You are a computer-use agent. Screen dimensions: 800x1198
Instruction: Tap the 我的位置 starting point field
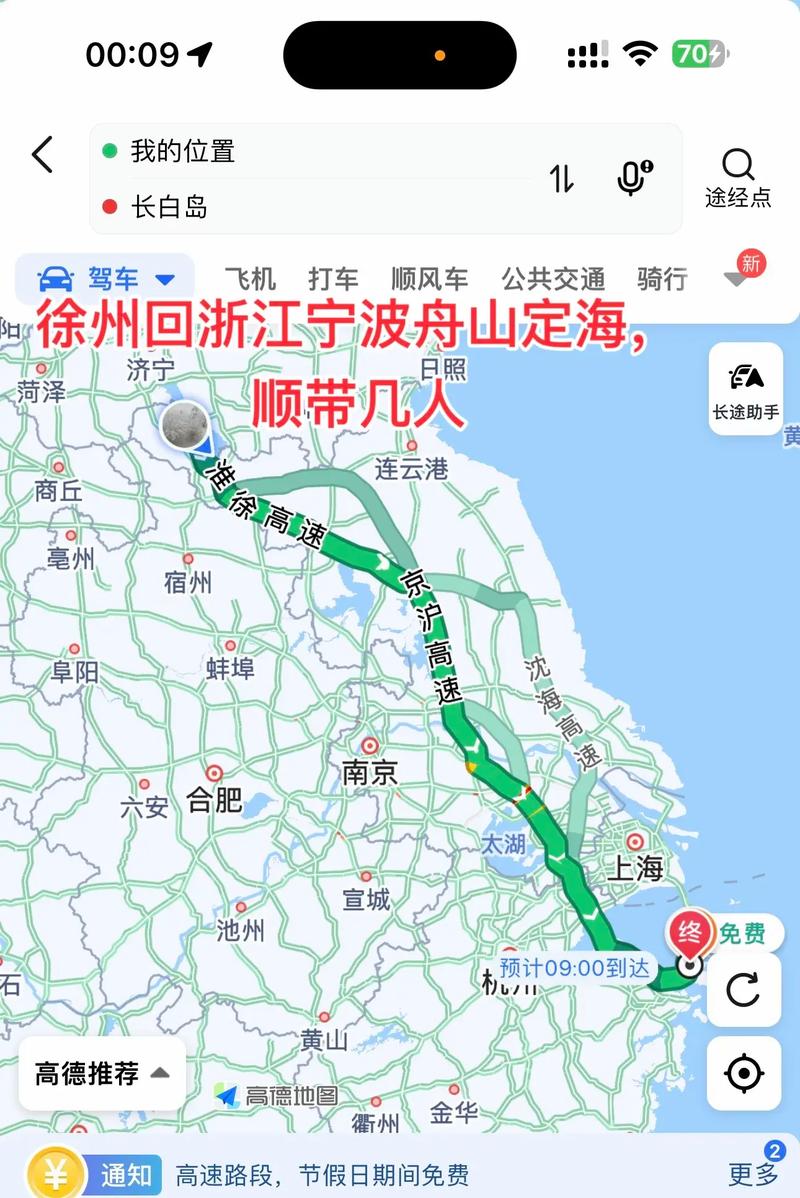(180, 151)
